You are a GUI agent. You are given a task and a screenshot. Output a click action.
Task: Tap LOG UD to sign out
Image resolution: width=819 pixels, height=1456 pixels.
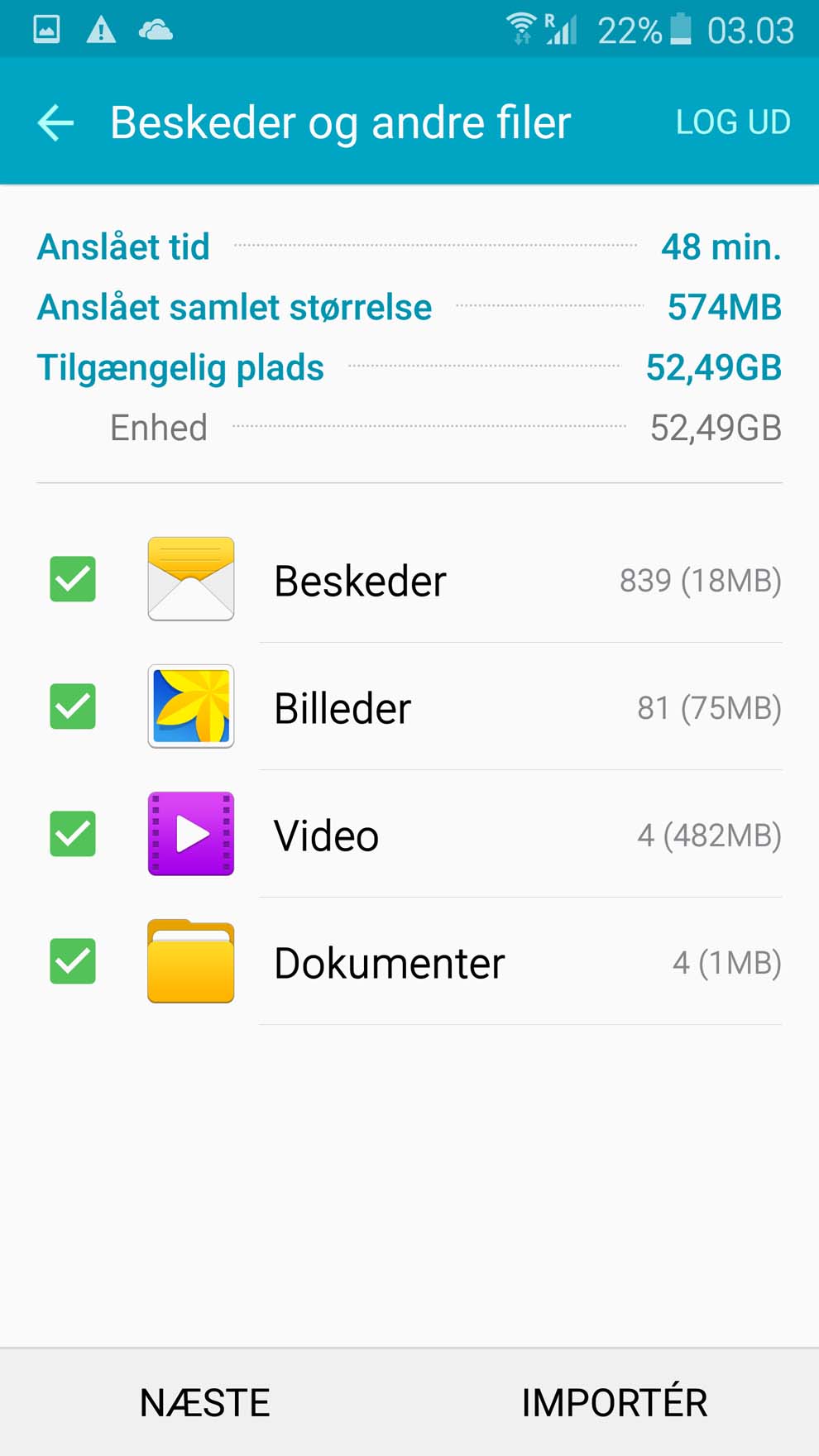pyautogui.click(x=733, y=122)
